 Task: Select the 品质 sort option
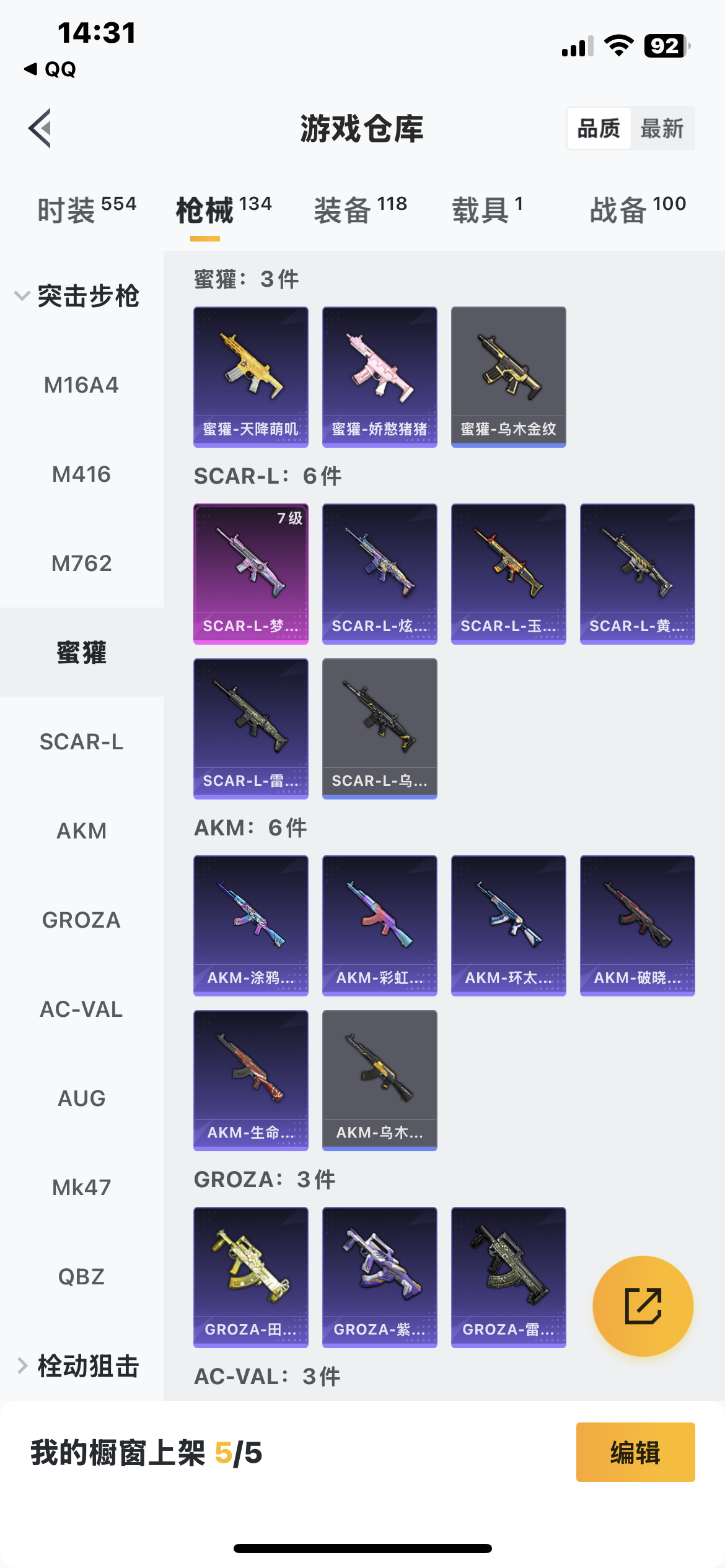click(599, 129)
